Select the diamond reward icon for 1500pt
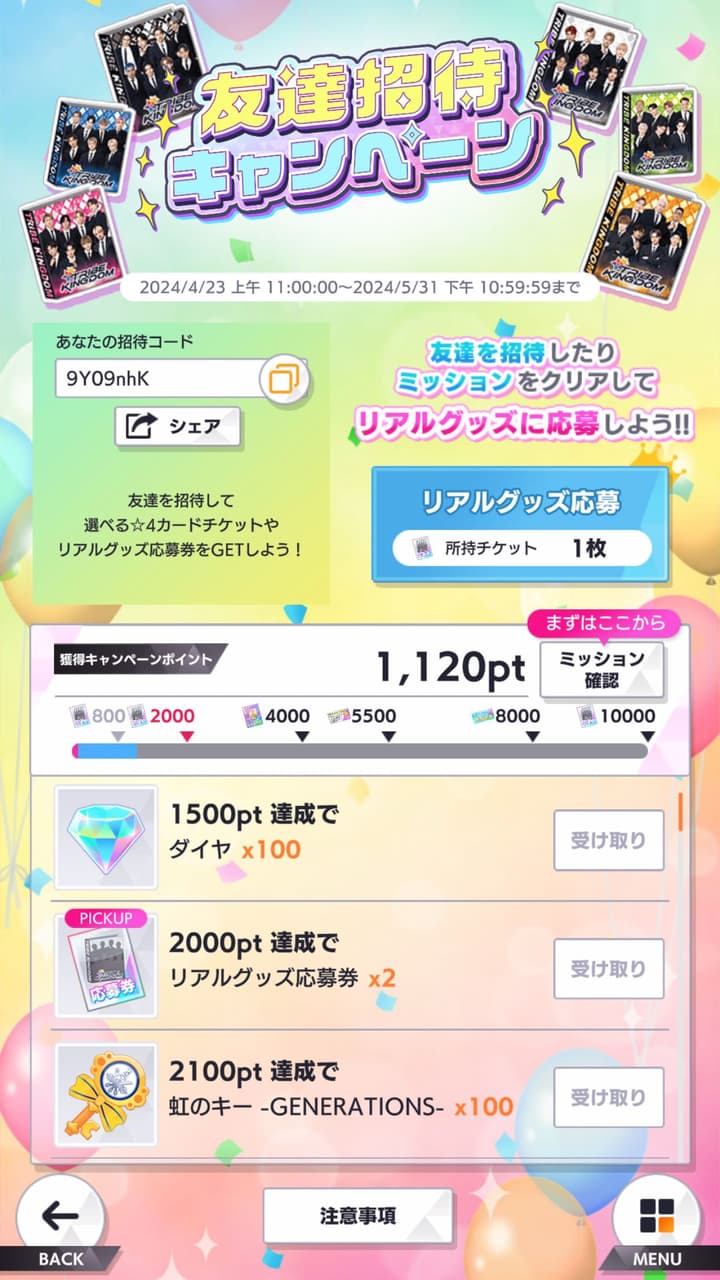This screenshot has height=1280, width=720. pyautogui.click(x=105, y=838)
